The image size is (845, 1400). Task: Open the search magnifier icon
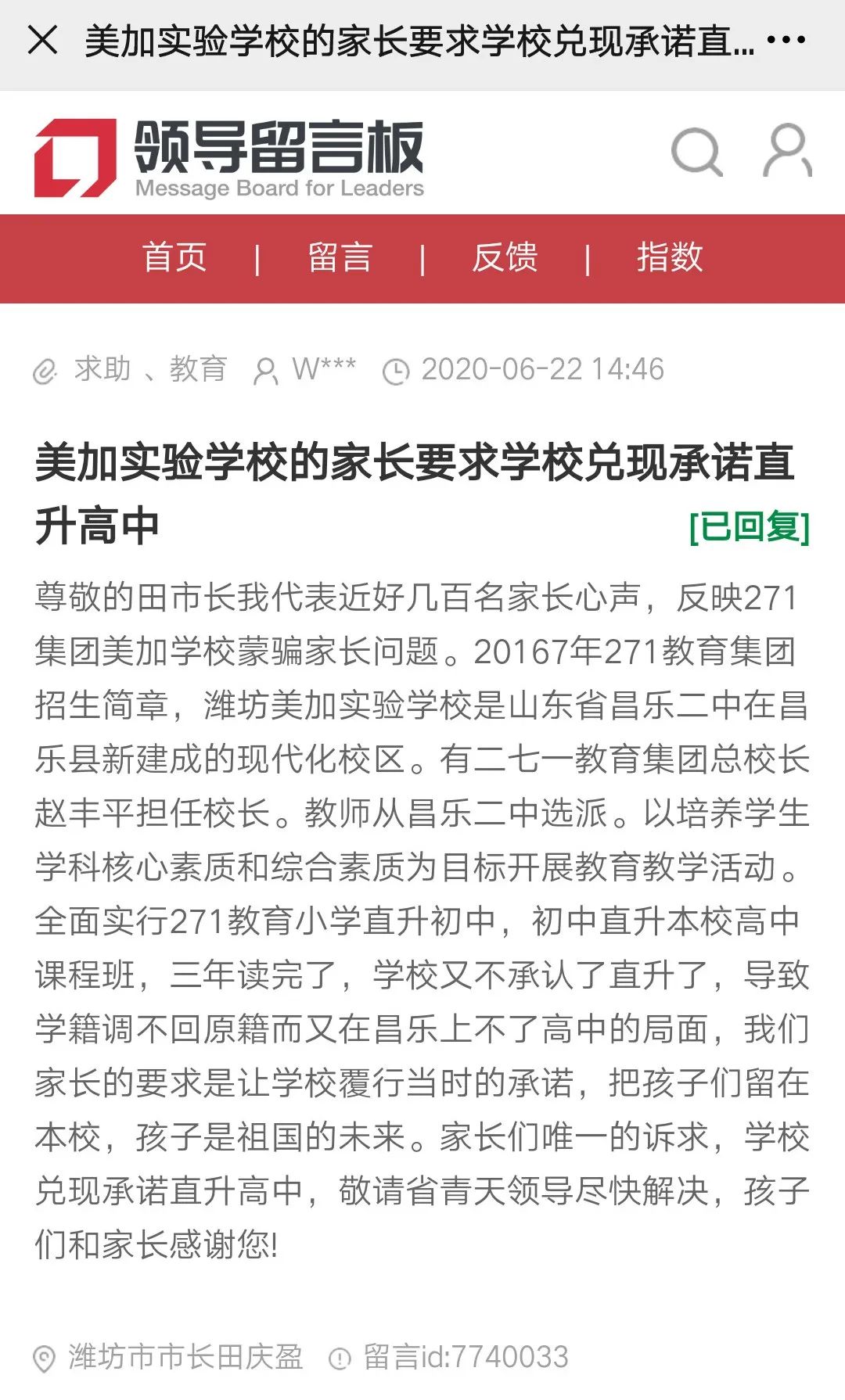tap(696, 151)
